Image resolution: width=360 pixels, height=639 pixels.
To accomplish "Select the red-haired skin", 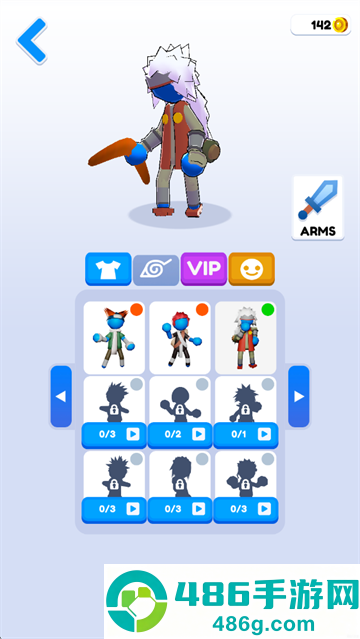I will pyautogui.click(x=180, y=338).
